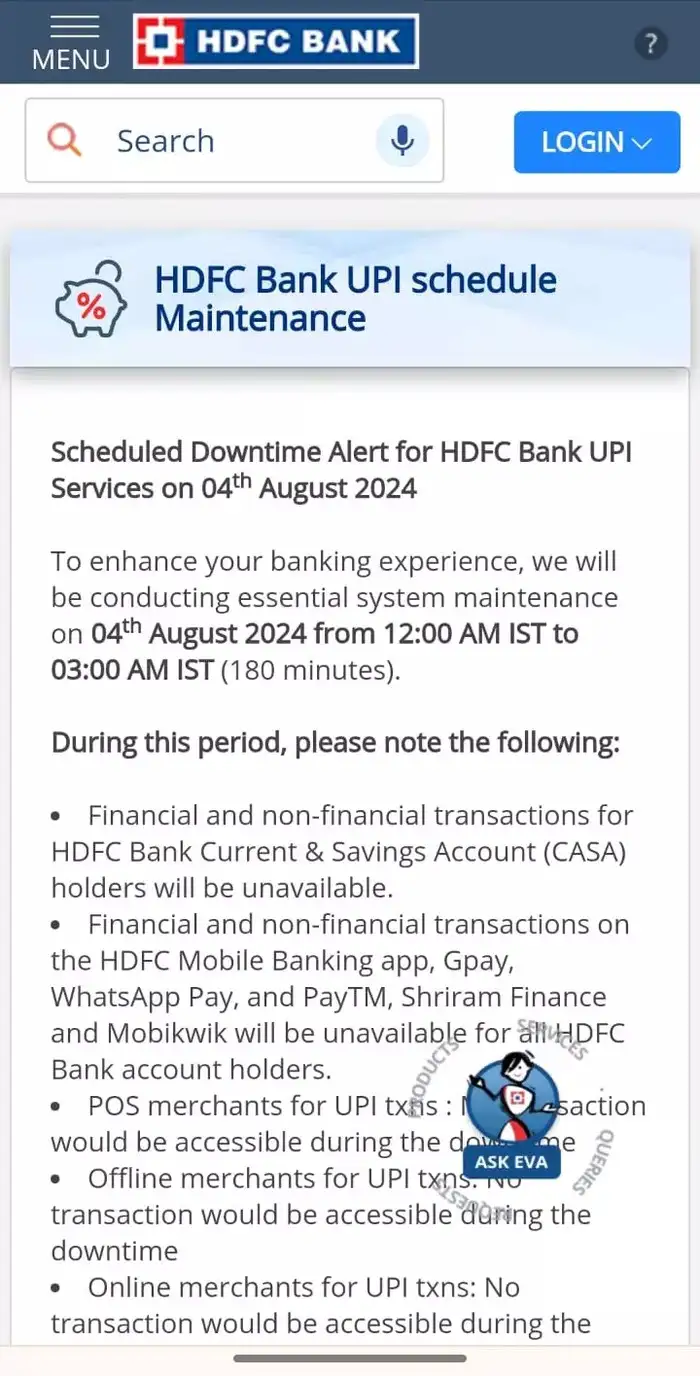Tap the HDFC Bank home logo

275,41
